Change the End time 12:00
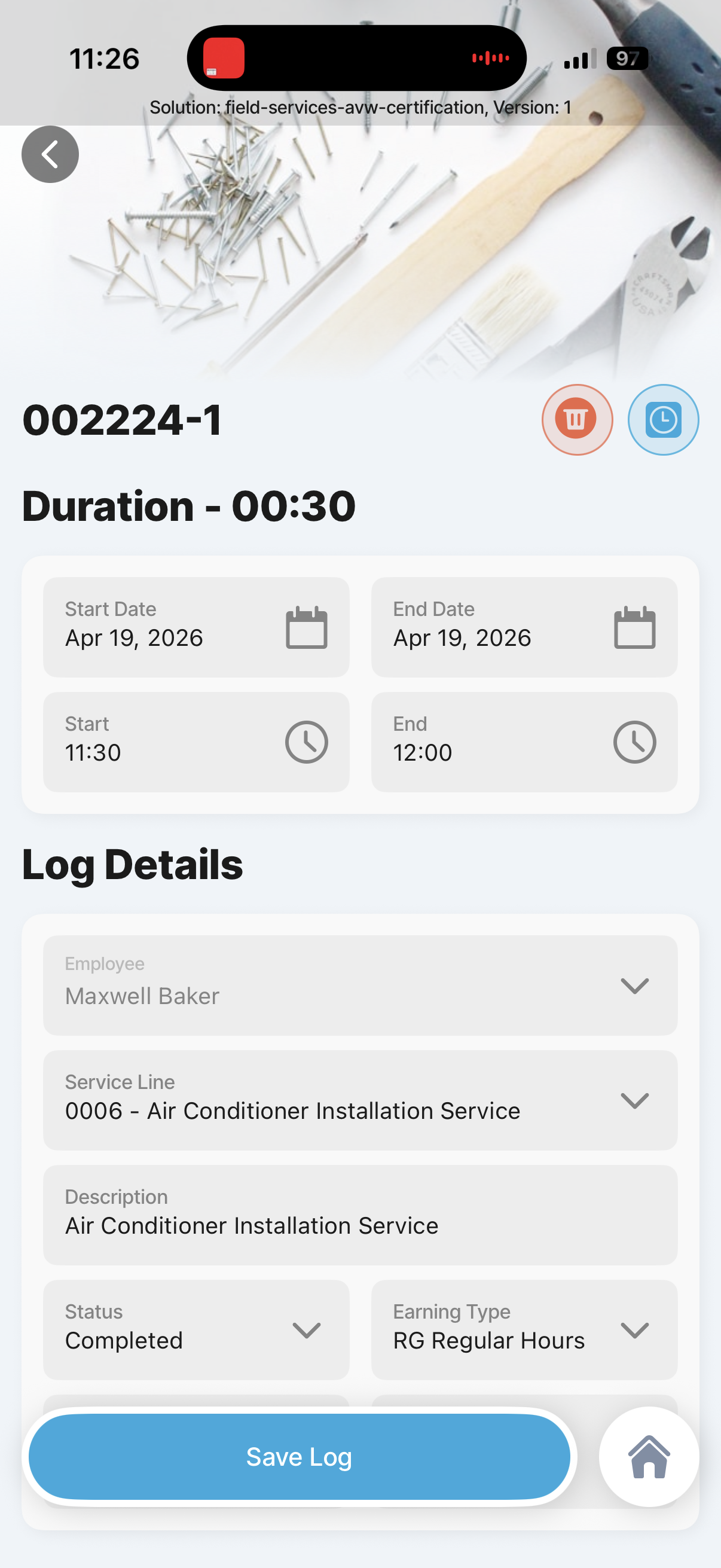721x1568 pixels. (524, 742)
